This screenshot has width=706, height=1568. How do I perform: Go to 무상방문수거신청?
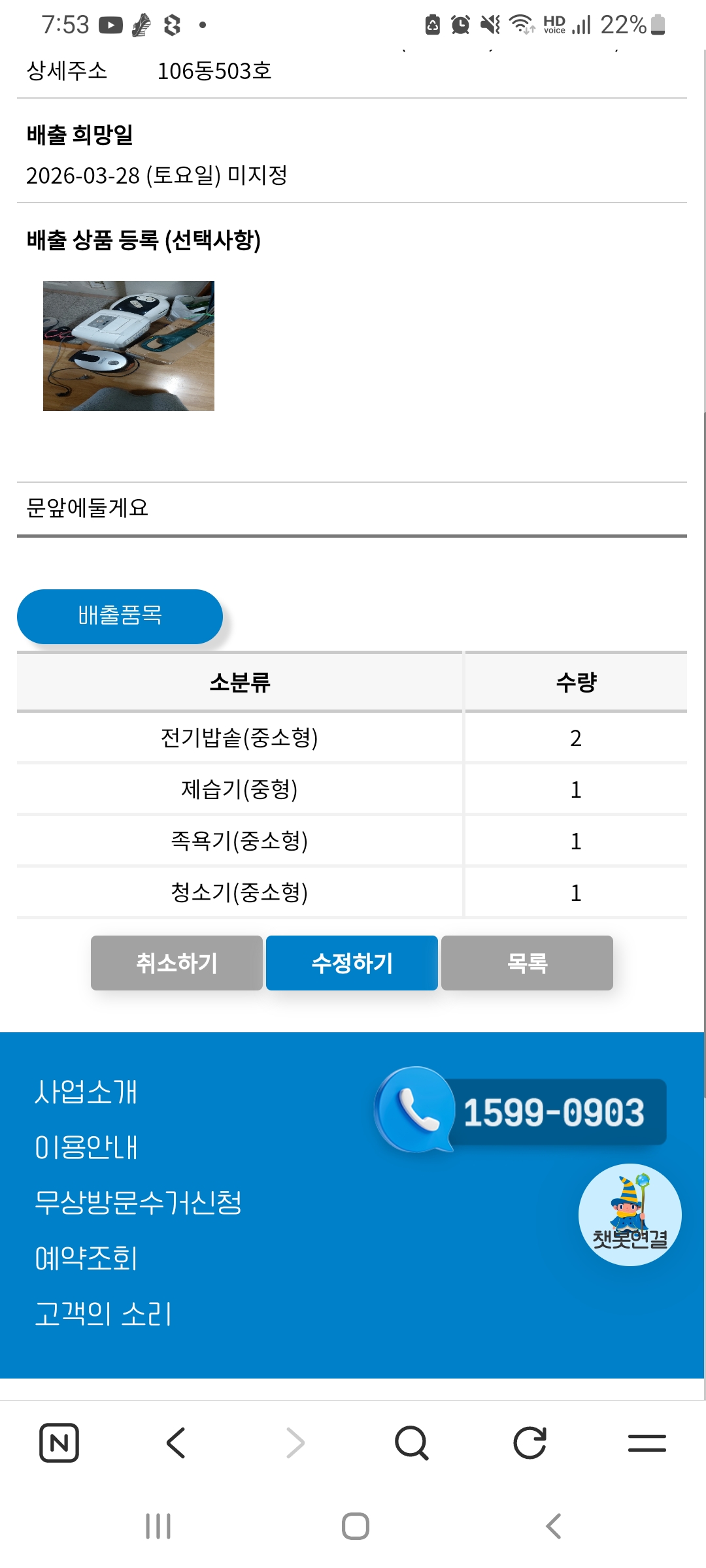coord(138,1202)
